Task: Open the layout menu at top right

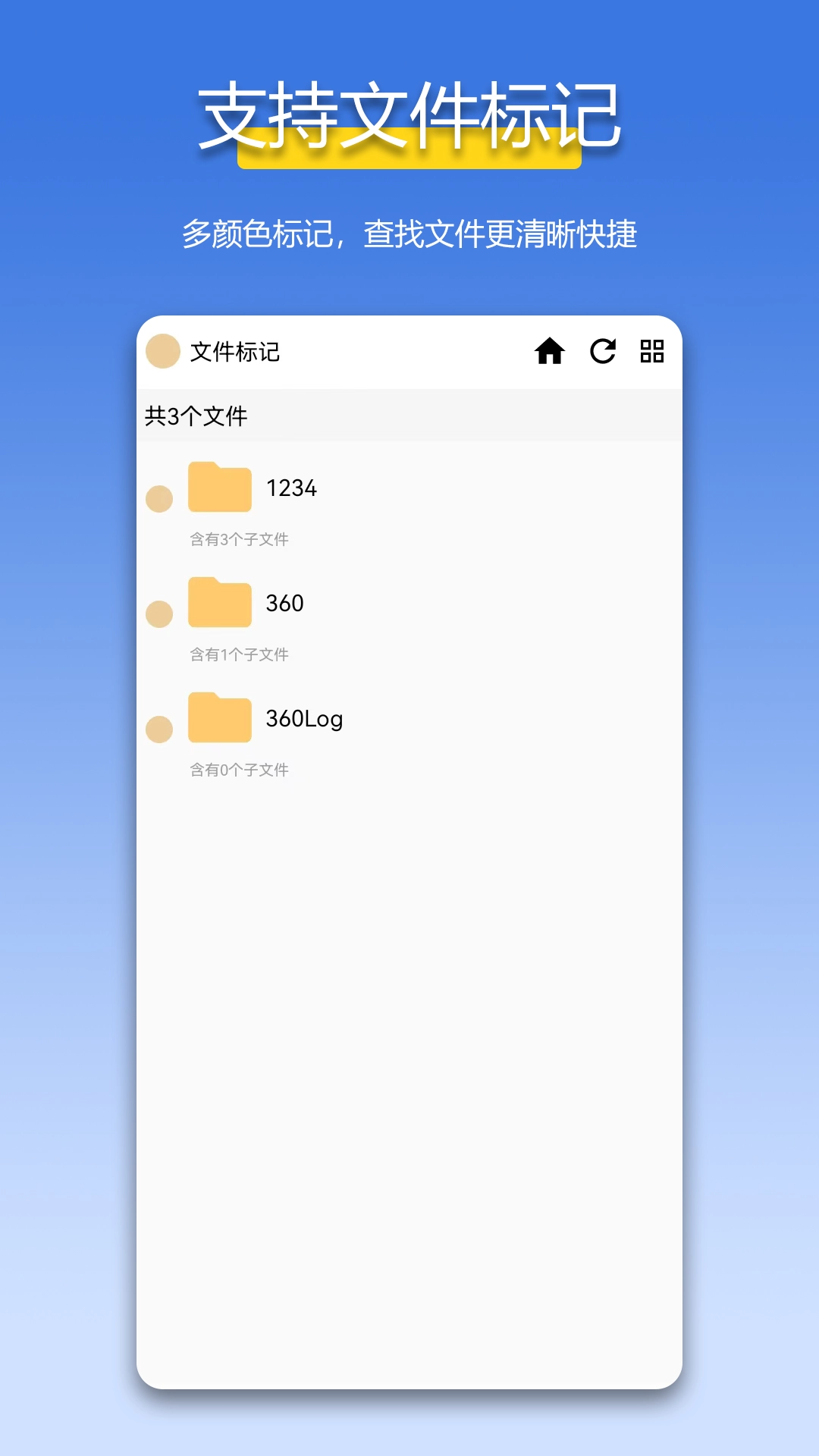Action: click(653, 352)
